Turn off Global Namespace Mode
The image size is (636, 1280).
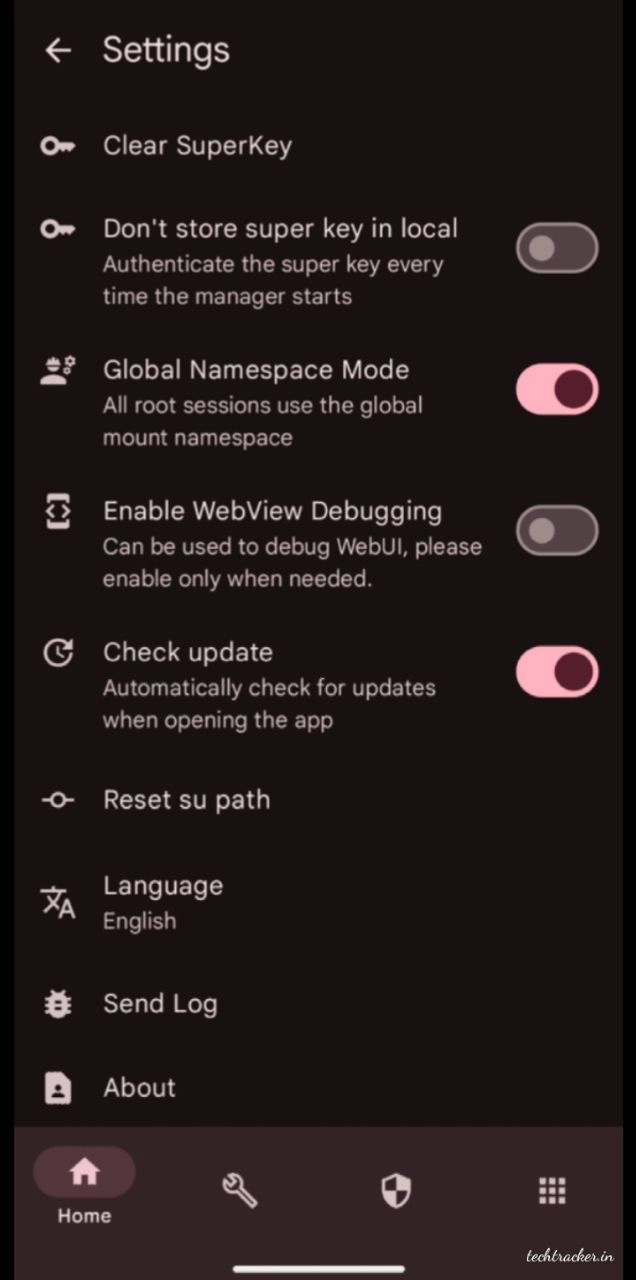point(557,389)
